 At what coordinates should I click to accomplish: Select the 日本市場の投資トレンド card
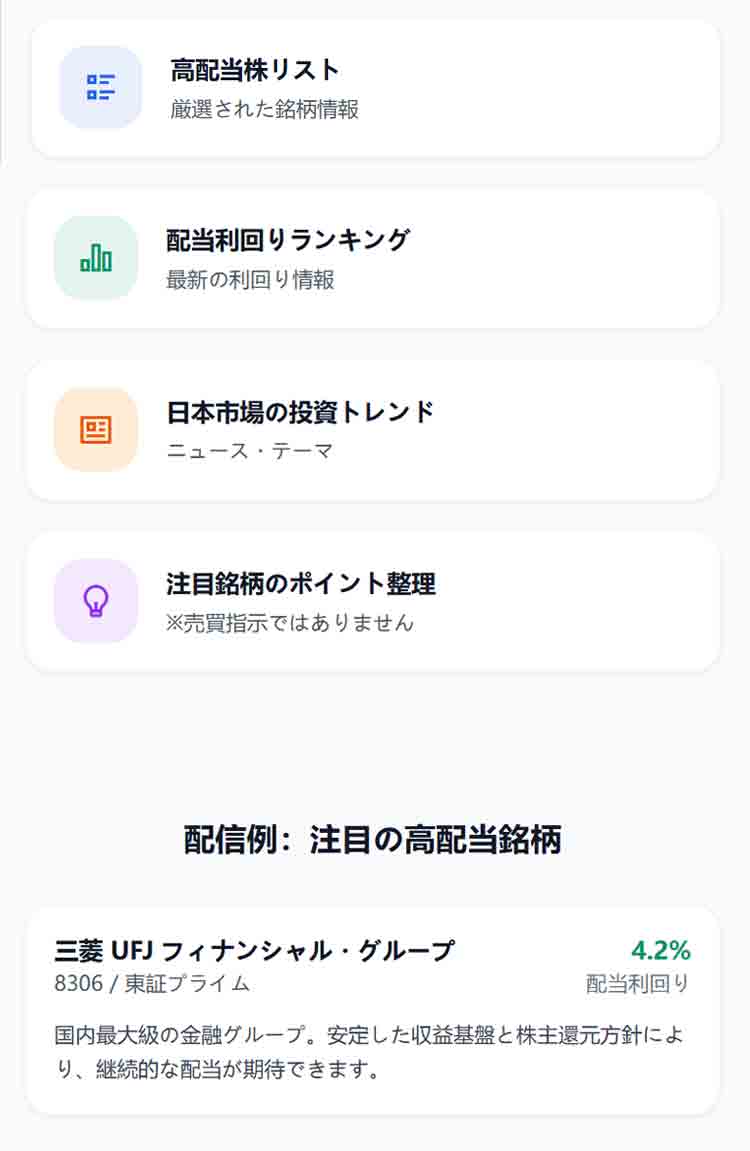coord(375,429)
